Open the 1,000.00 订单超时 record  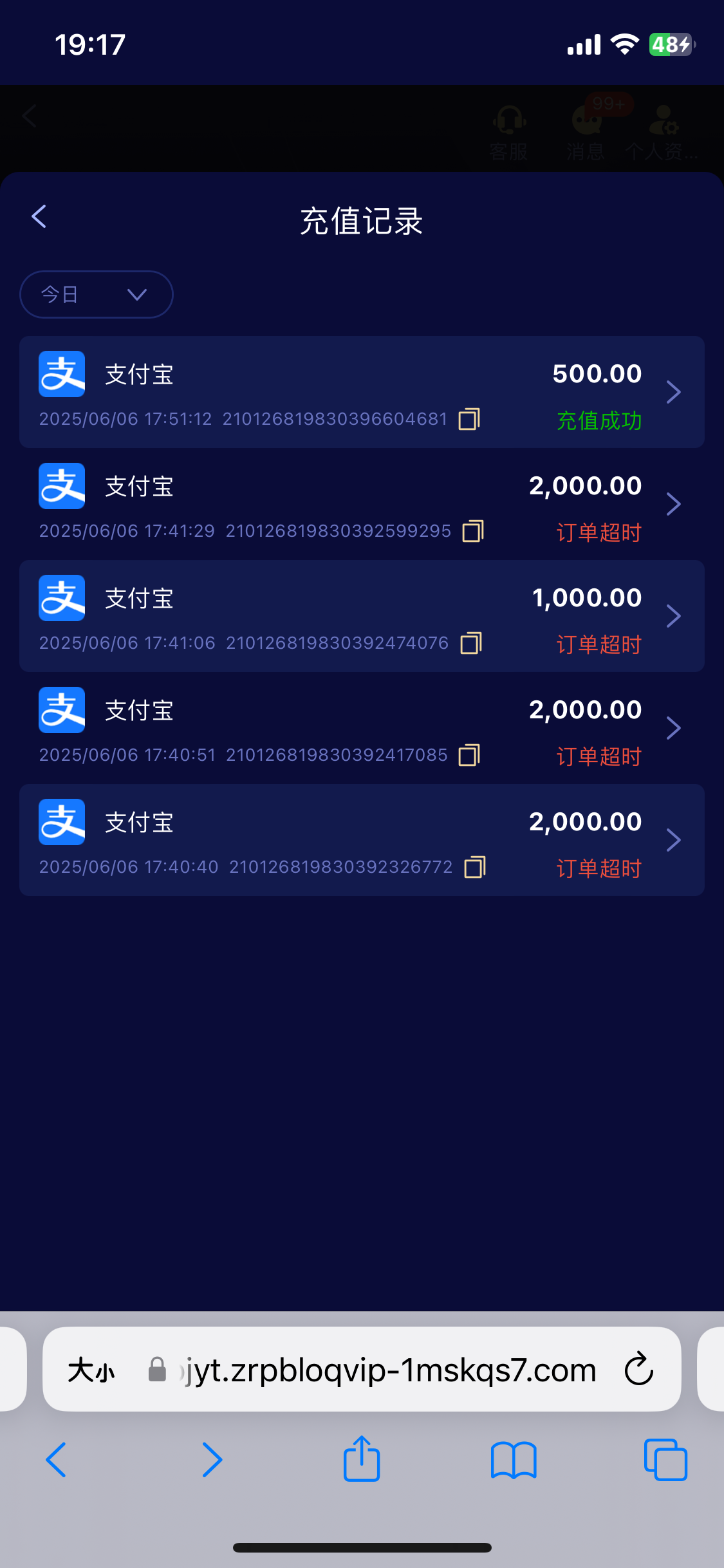coord(362,616)
